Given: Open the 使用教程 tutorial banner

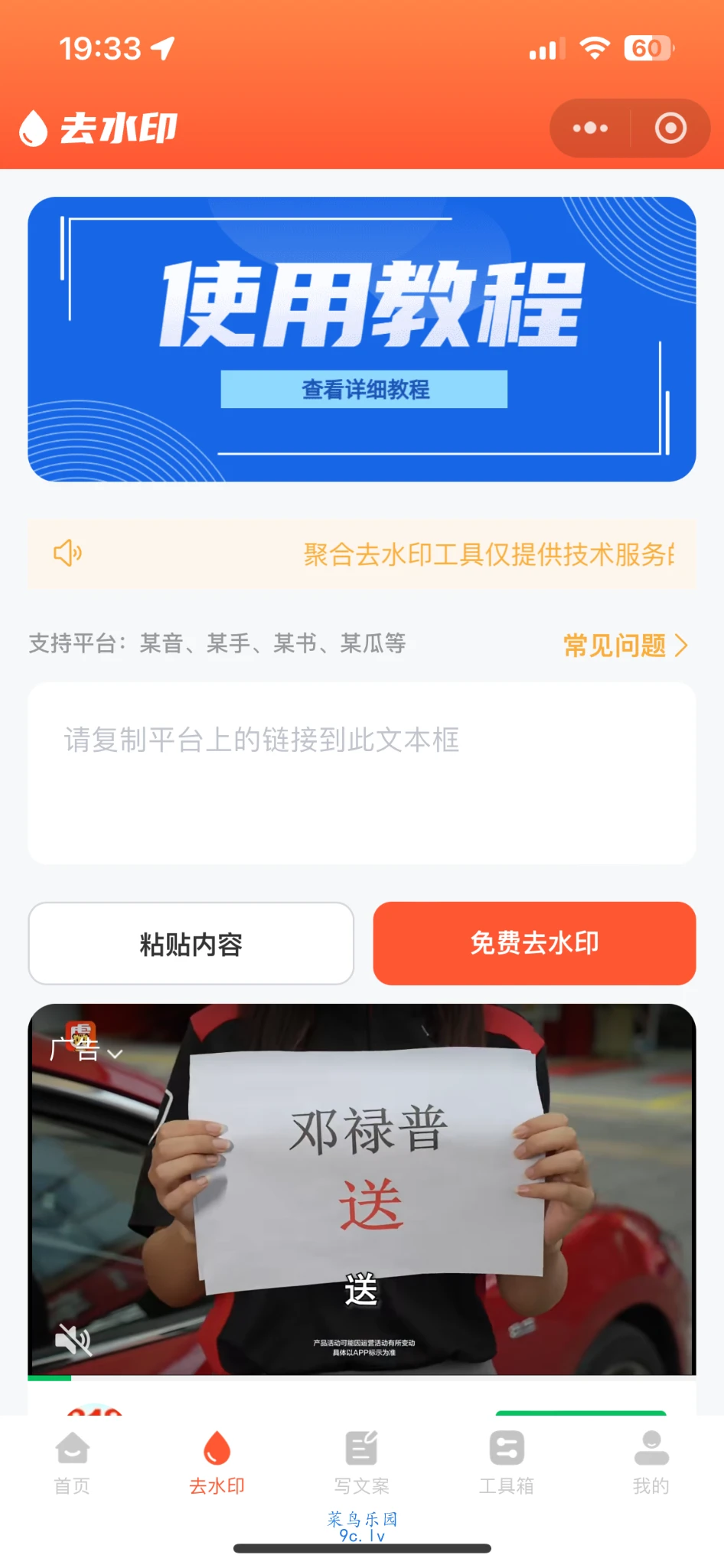Looking at the screenshot, I should 362,339.
